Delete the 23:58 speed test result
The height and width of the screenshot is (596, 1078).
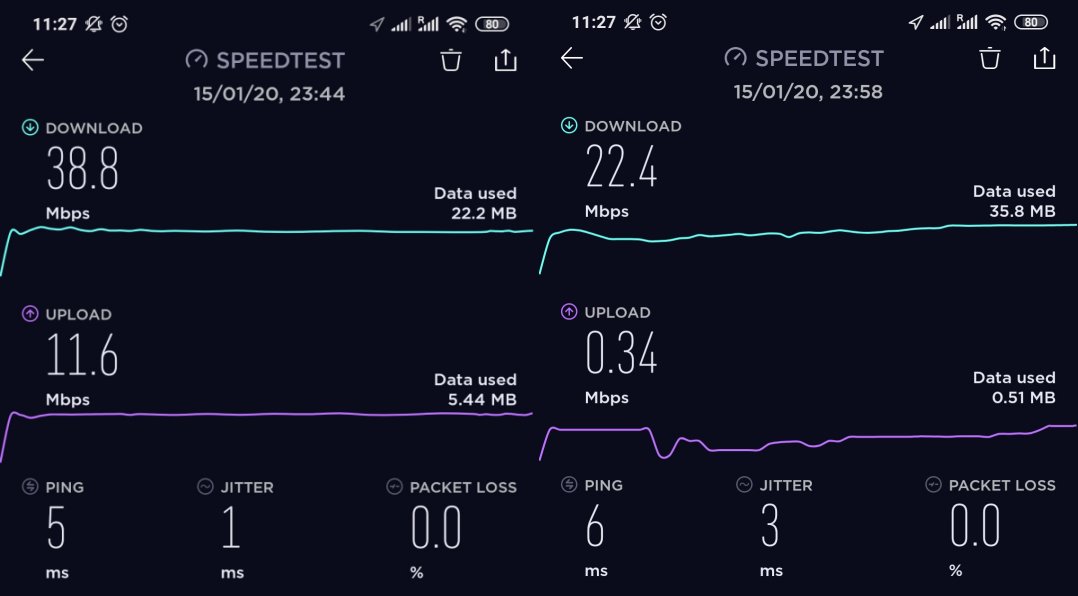990,58
